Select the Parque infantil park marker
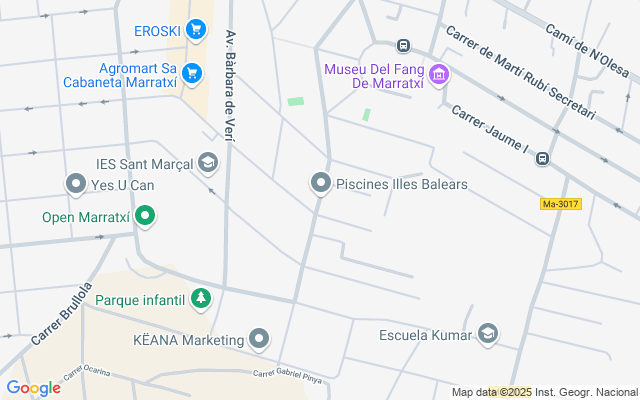640x400 pixels. coord(201,299)
